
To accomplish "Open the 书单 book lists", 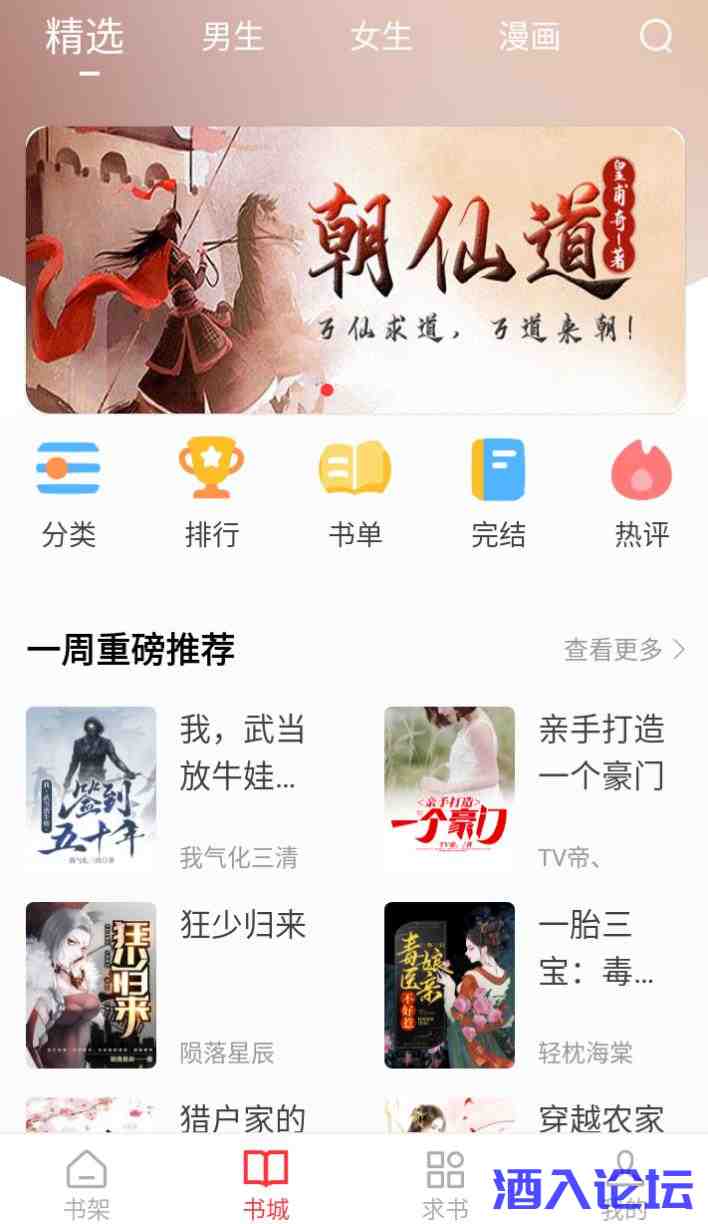I will point(355,492).
